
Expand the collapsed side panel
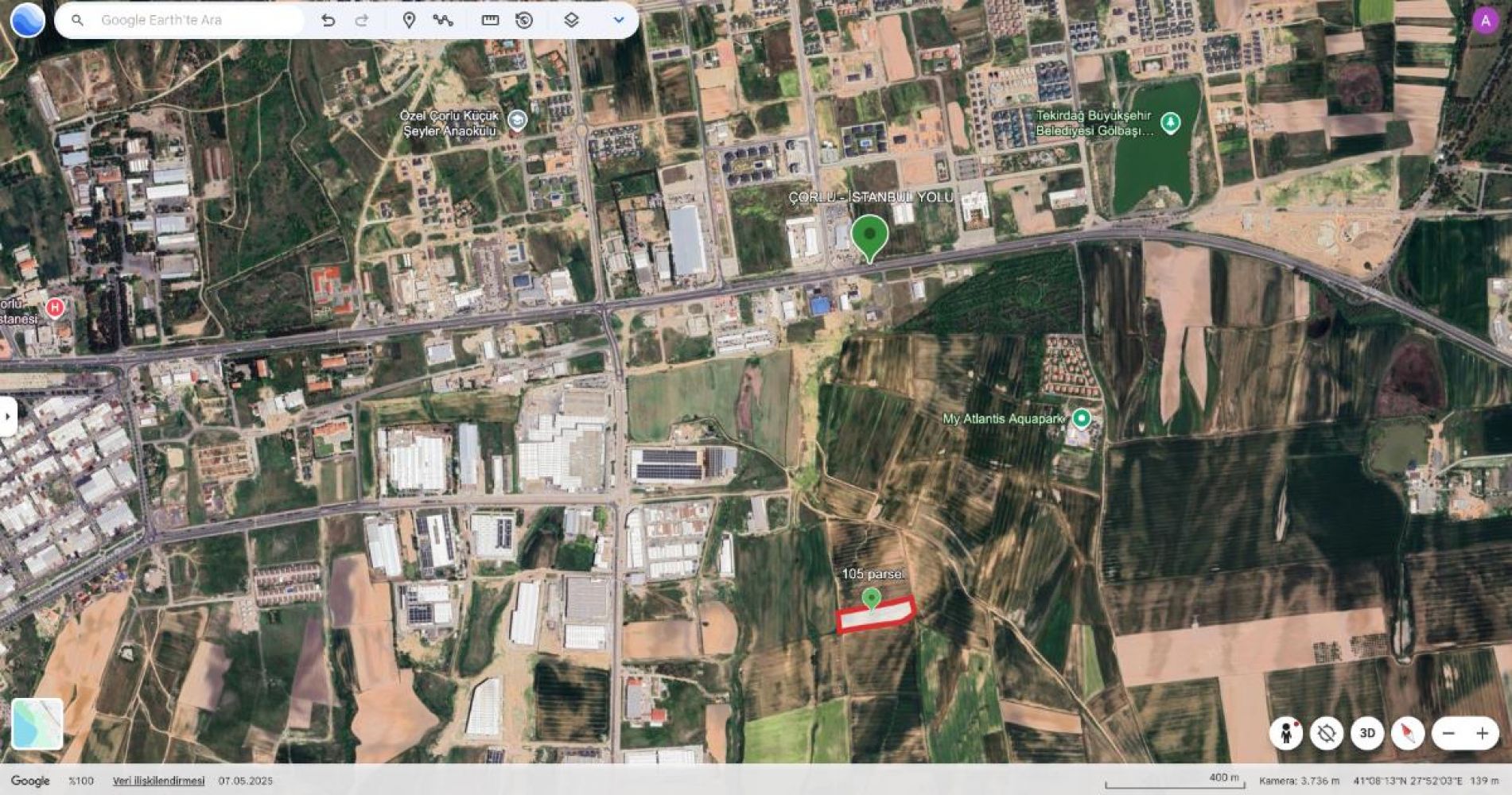7,416
